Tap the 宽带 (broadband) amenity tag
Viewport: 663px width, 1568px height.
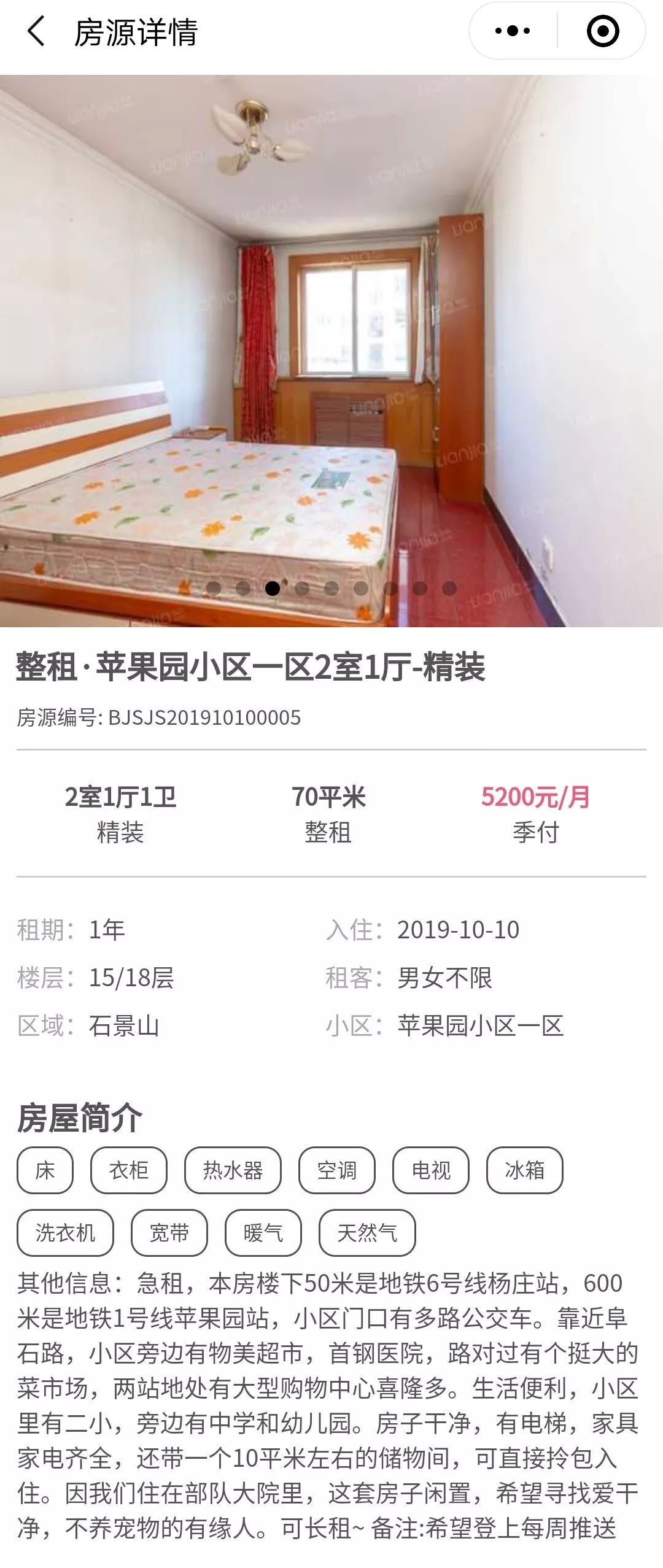click(169, 1232)
